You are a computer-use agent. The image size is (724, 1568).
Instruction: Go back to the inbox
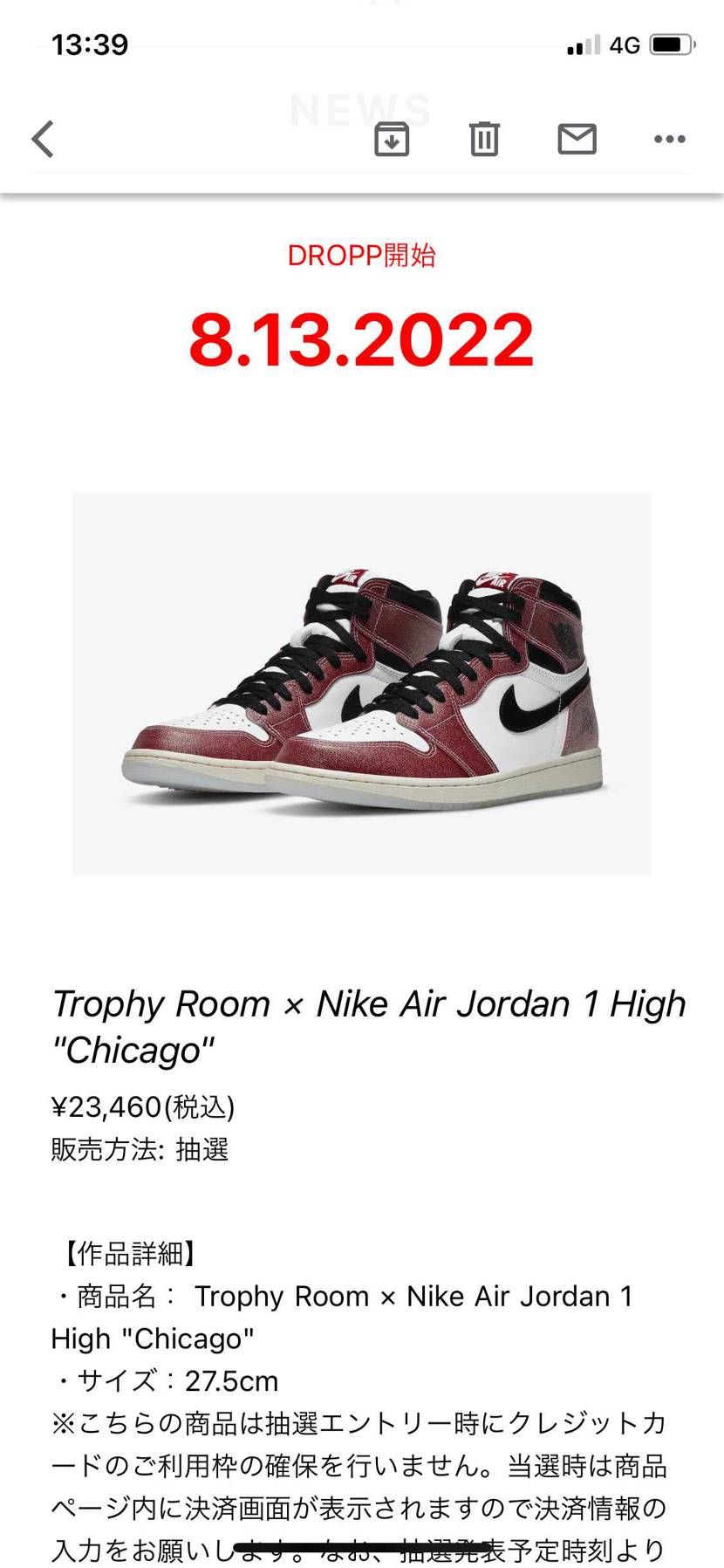[x=43, y=139]
